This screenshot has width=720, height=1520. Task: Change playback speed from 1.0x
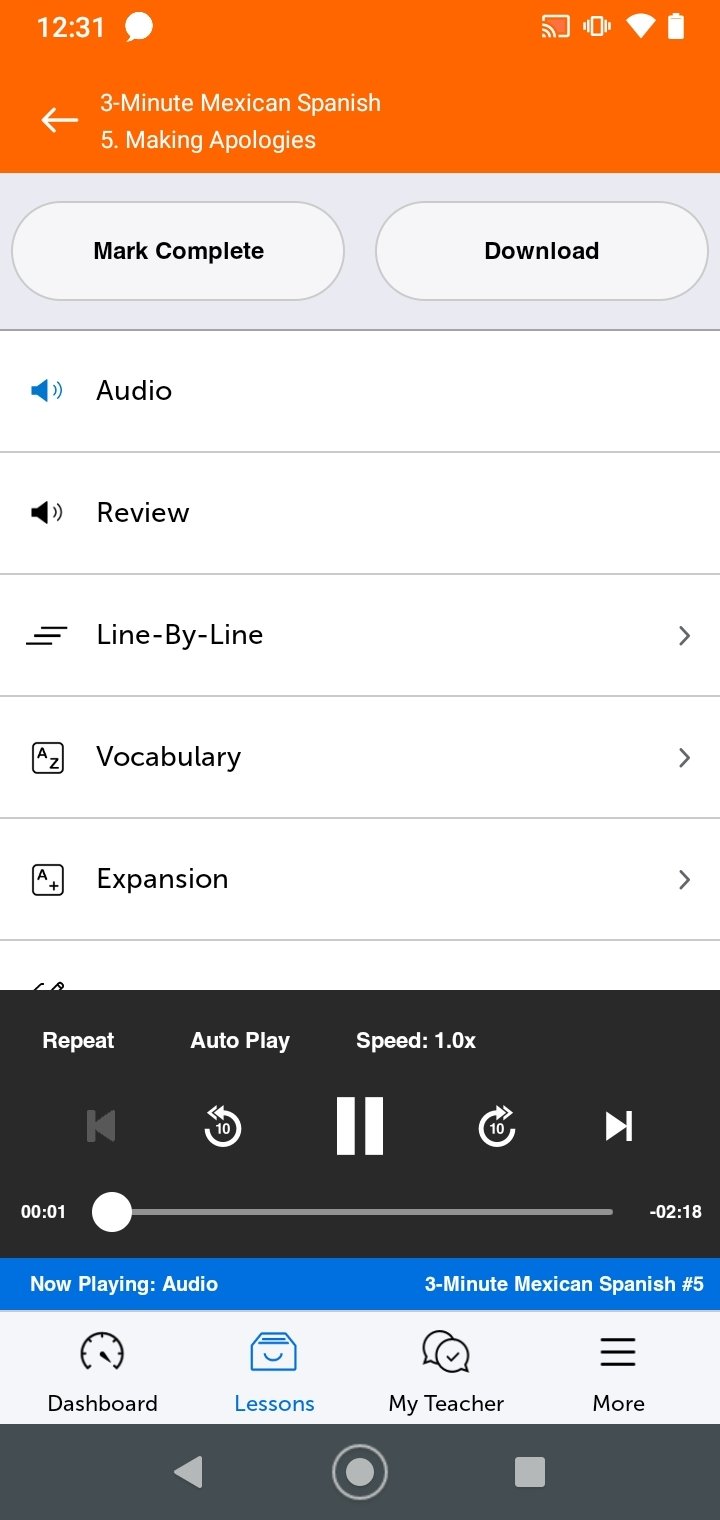pos(416,1041)
